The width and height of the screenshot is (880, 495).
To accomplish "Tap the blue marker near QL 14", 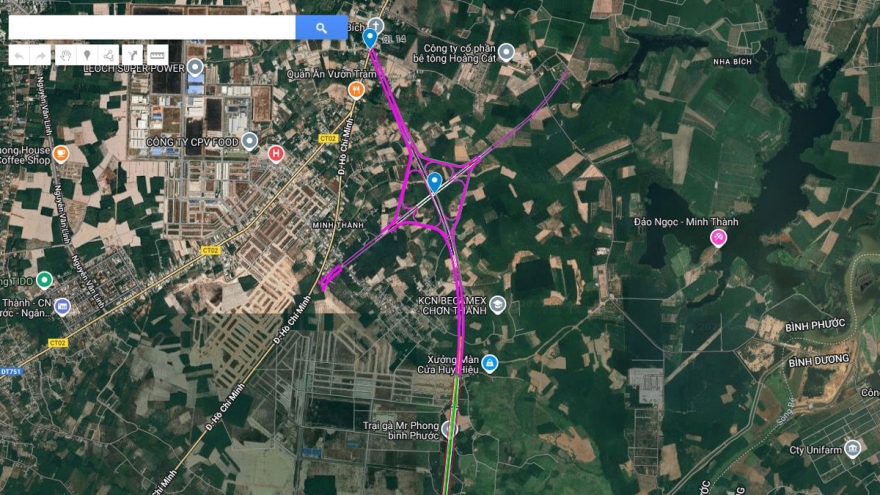I will [x=370, y=38].
